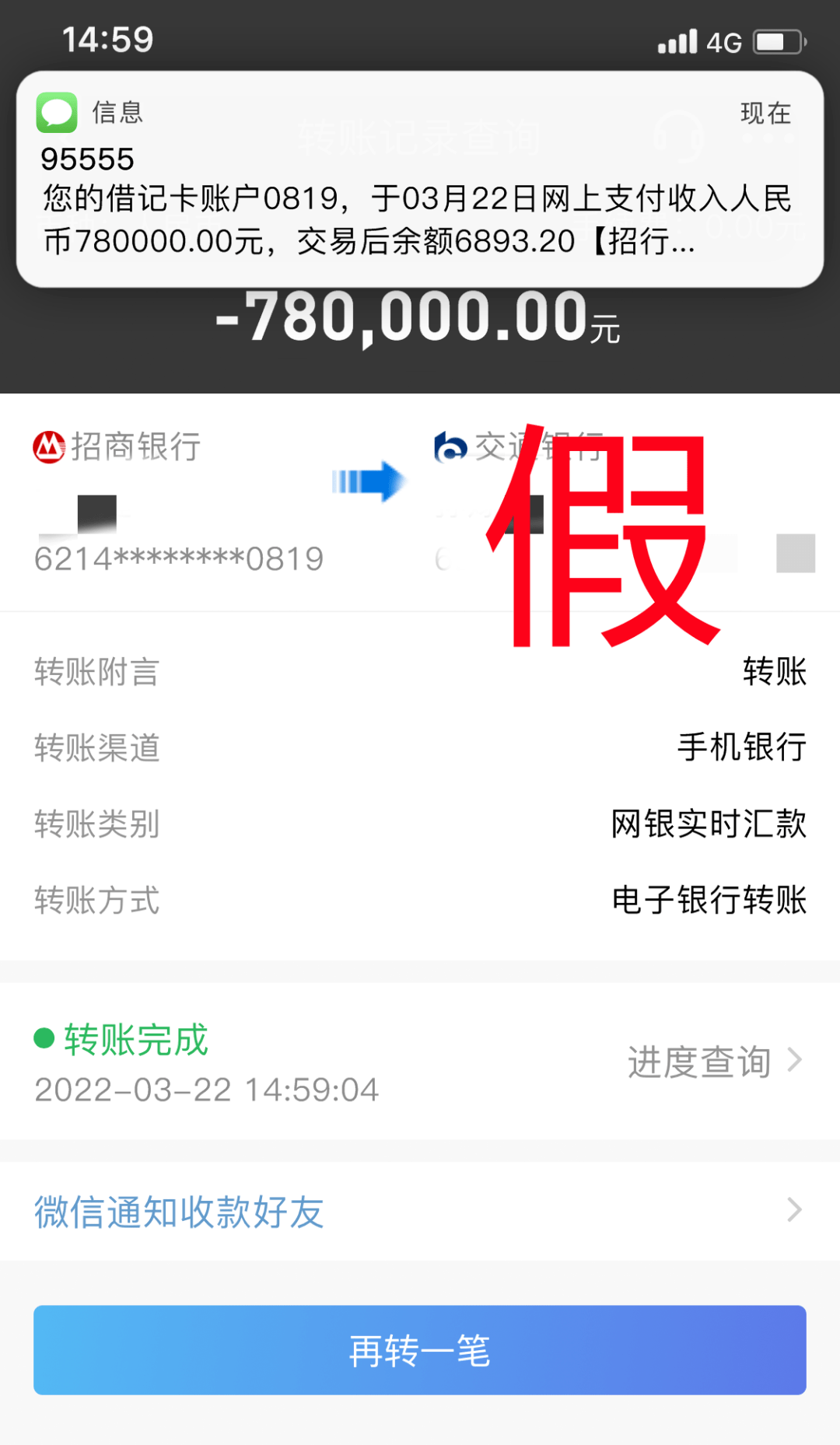Tap the 再转一笔 button
The width and height of the screenshot is (840, 1445).
[420, 1351]
